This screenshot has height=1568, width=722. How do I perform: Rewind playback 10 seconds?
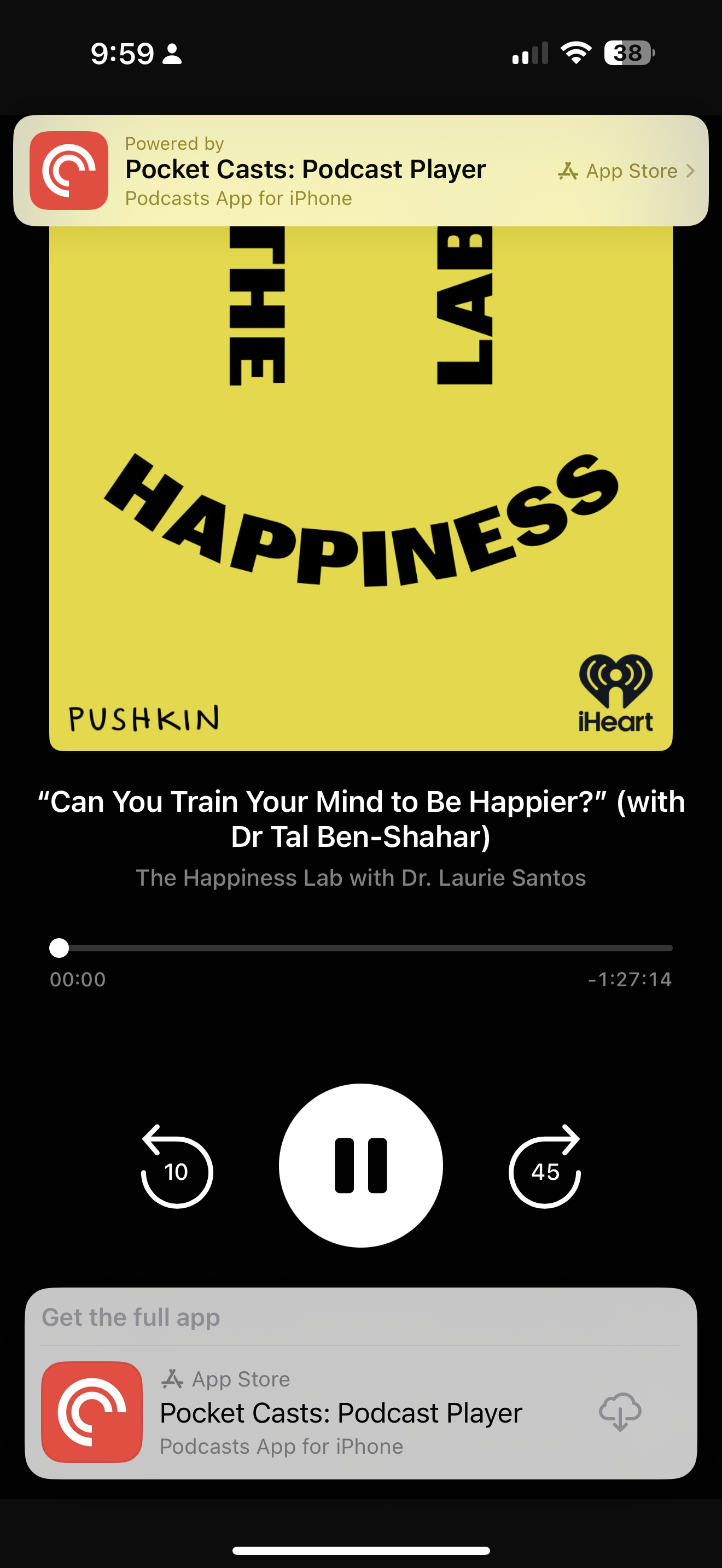point(177,1167)
